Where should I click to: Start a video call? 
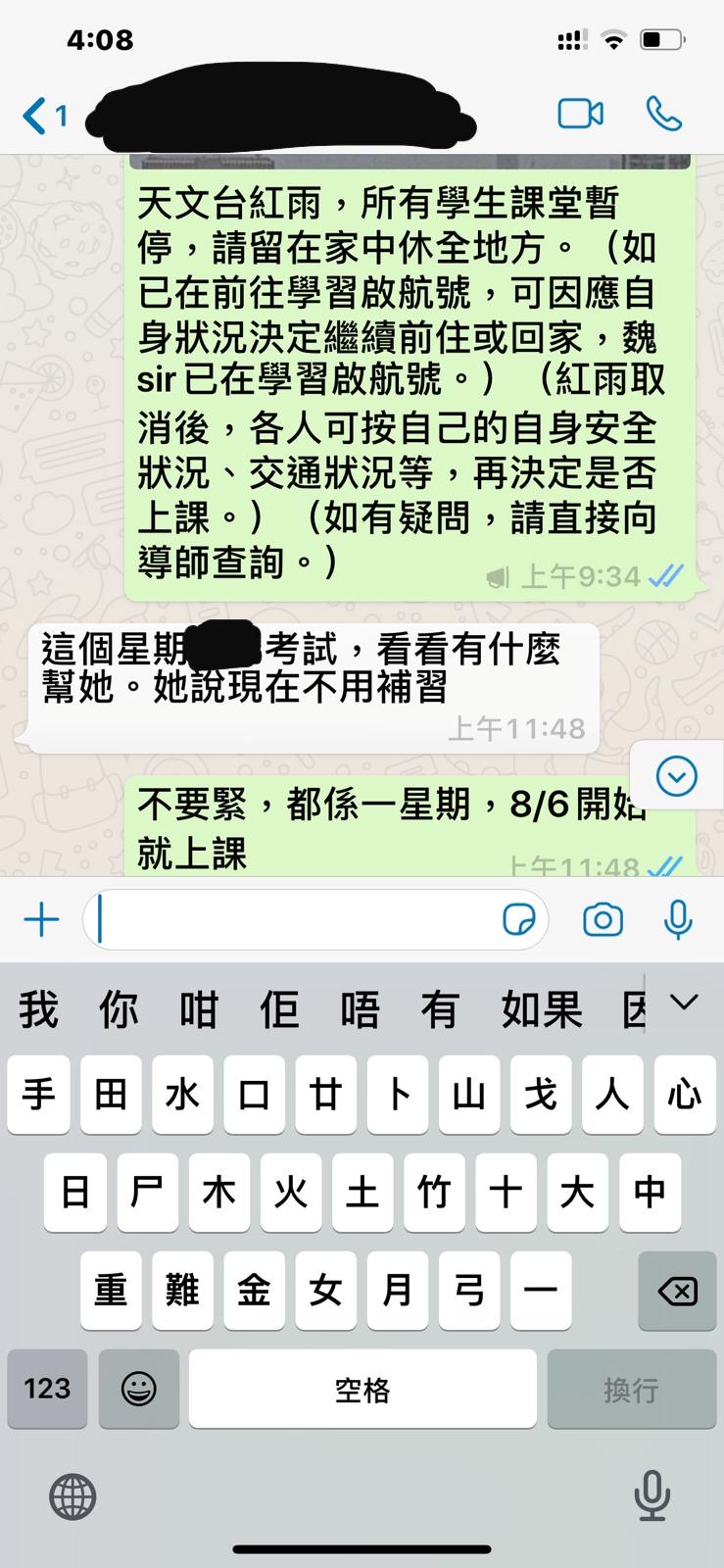(580, 115)
